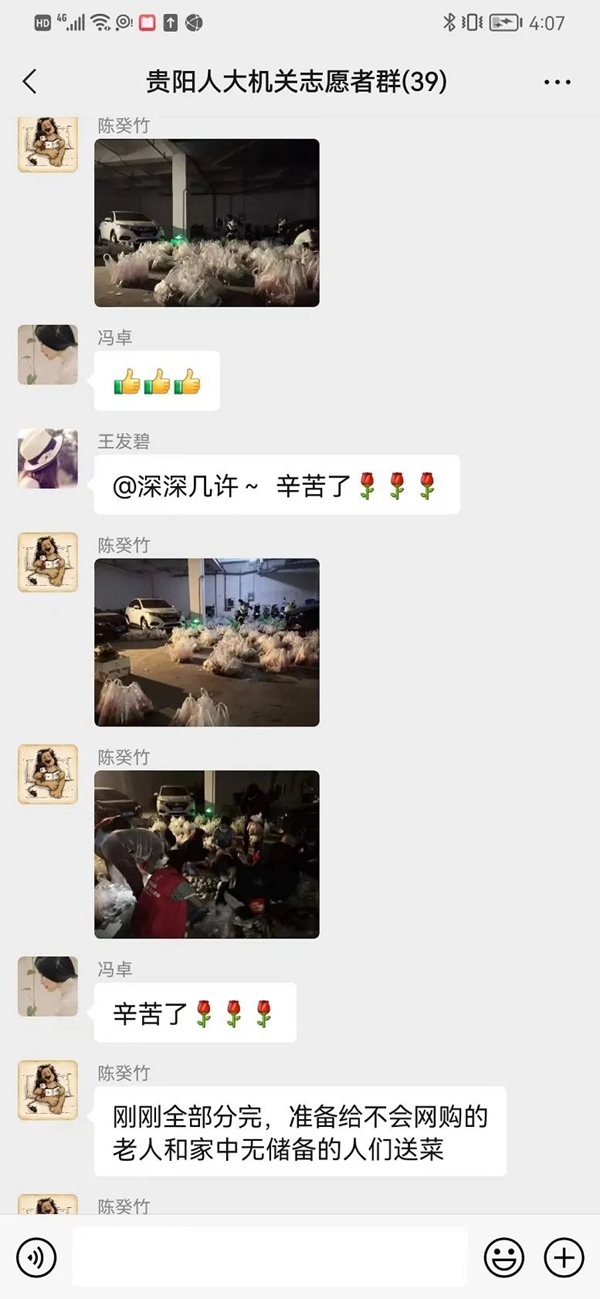Open 王发碧's profile avatar
Screen dimensions: 600x1299
click(48, 459)
